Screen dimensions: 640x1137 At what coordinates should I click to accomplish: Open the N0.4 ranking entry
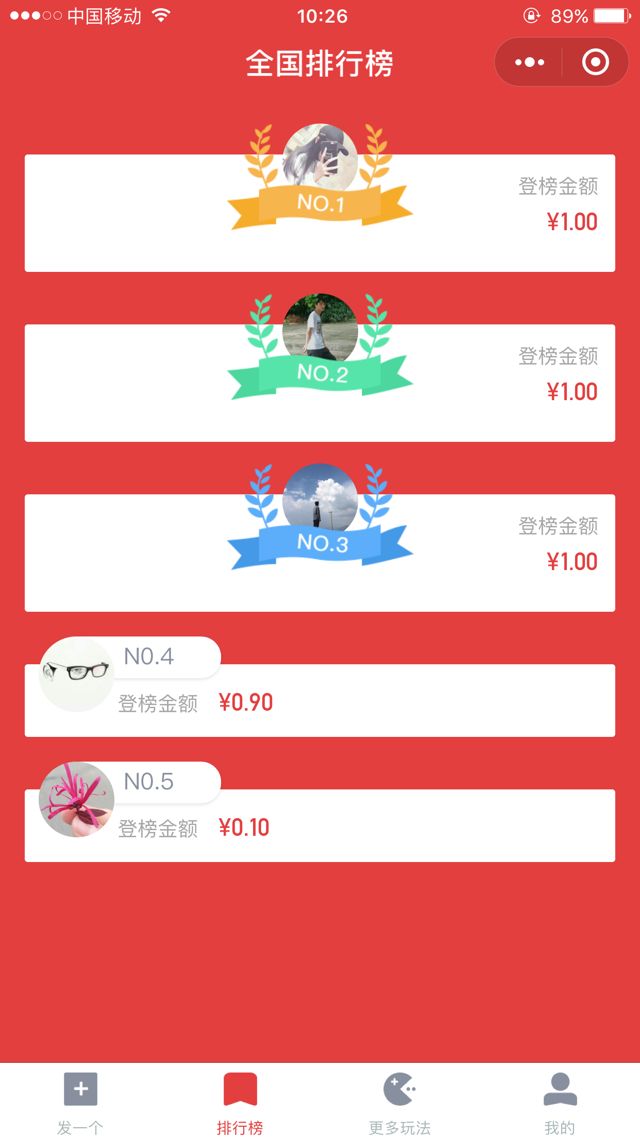tap(320, 700)
